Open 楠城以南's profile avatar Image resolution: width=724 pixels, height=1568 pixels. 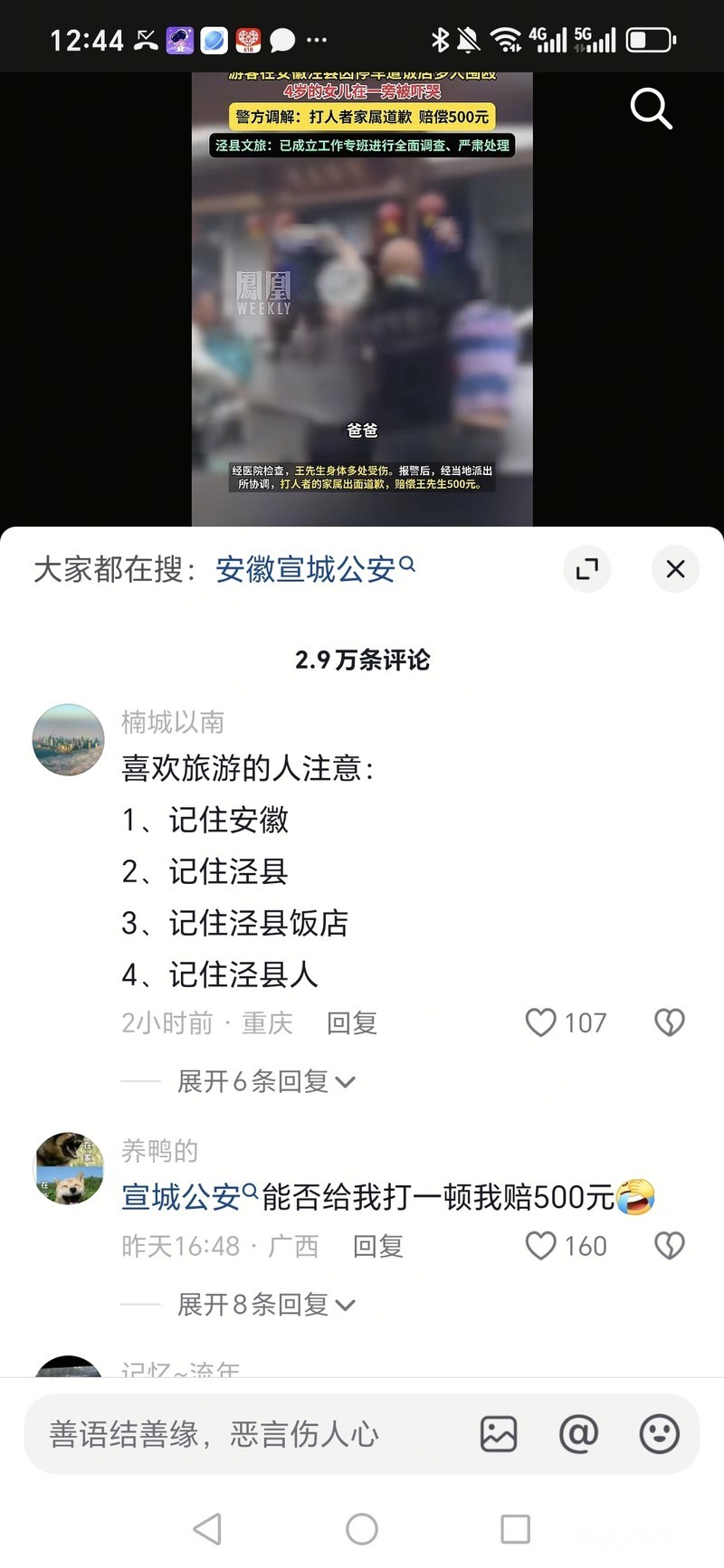[x=68, y=740]
